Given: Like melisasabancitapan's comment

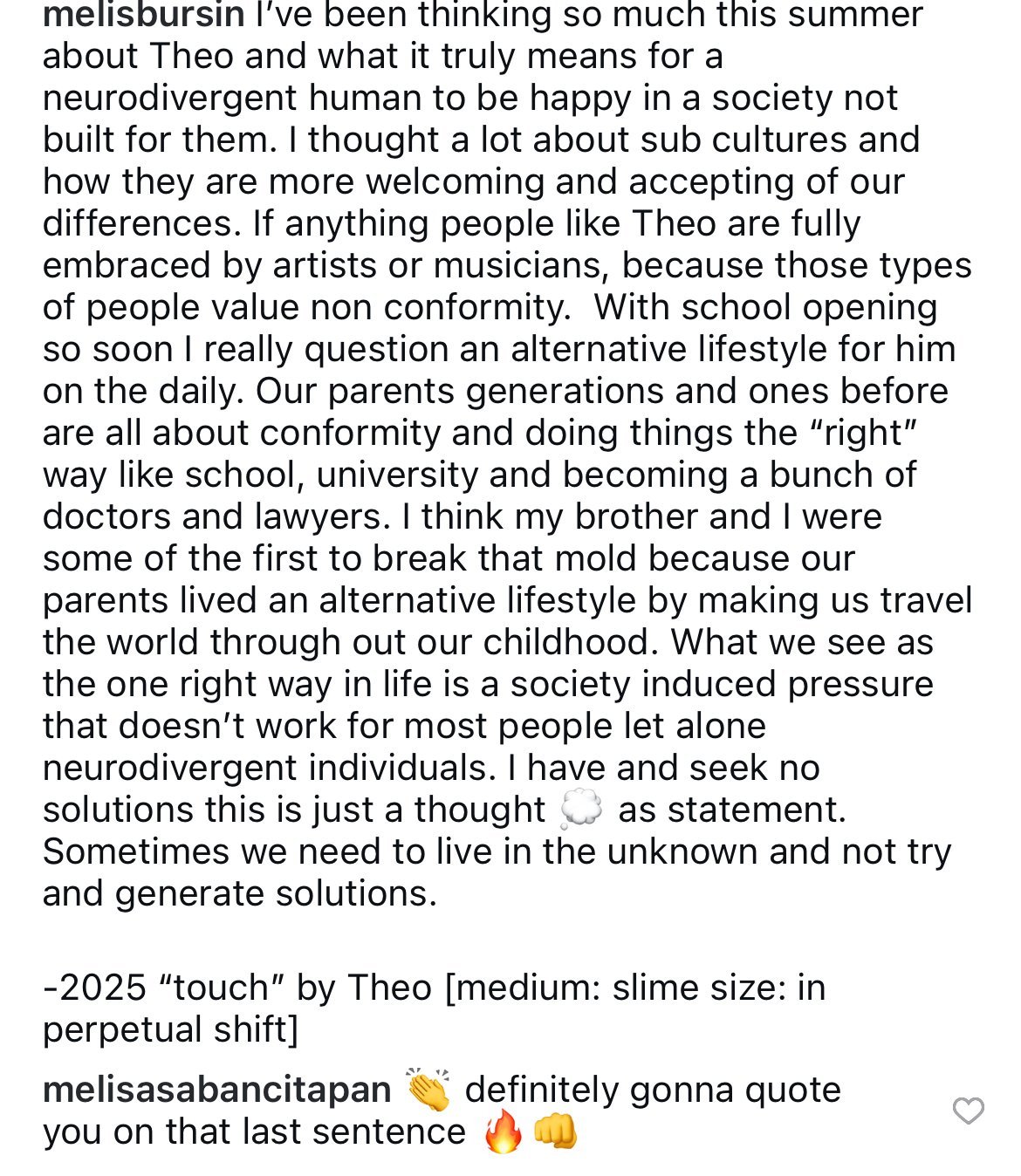Looking at the screenshot, I should point(968,1111).
